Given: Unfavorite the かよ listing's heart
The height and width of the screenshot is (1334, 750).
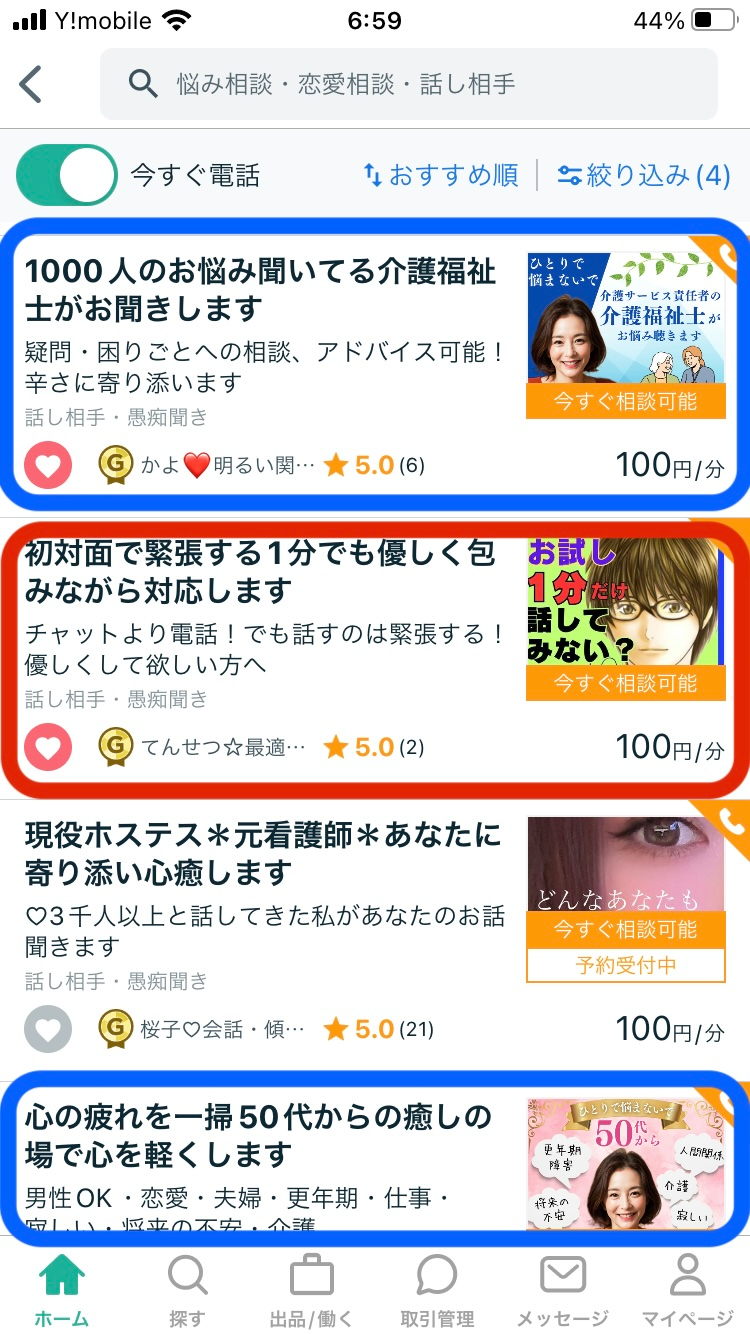Looking at the screenshot, I should click(47, 465).
